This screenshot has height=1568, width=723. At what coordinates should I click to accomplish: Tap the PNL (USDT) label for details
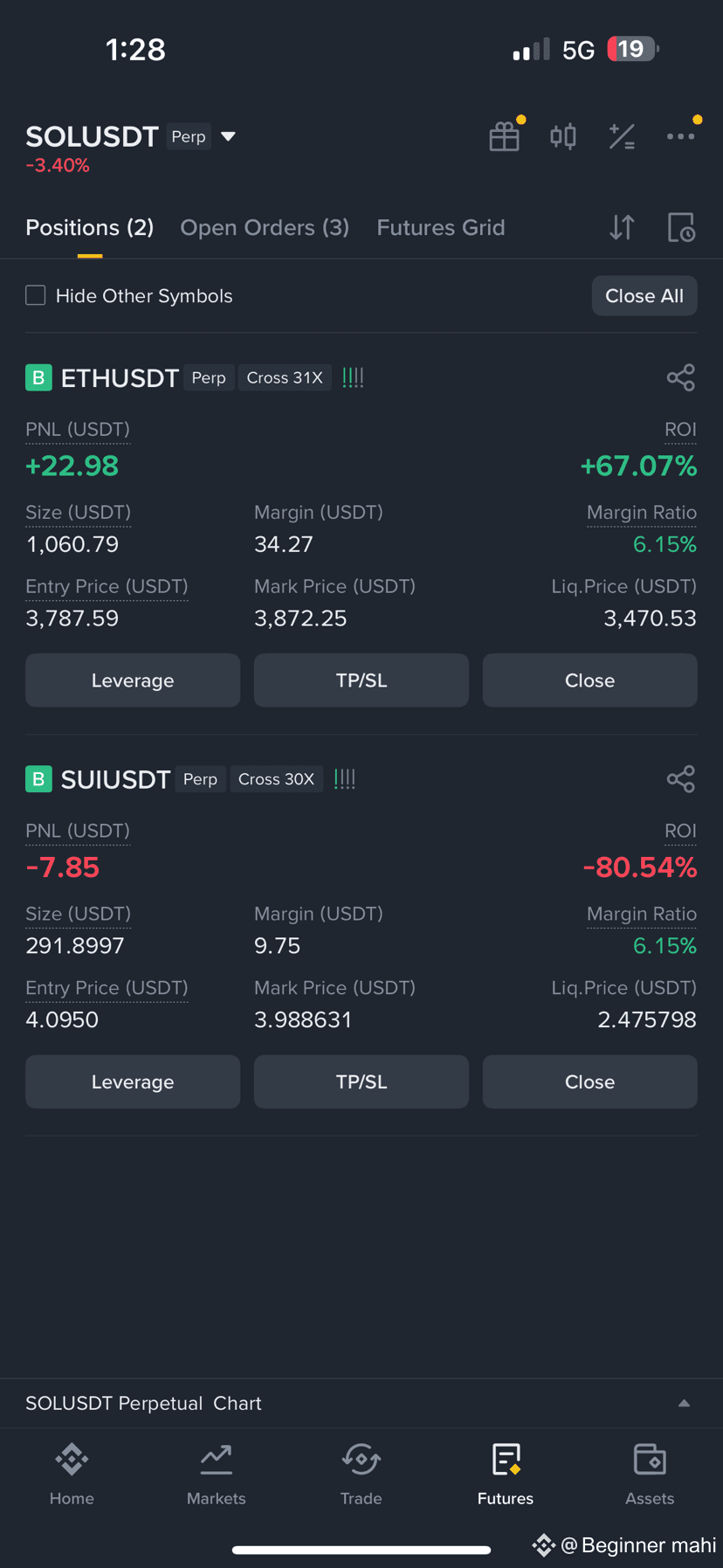click(77, 429)
